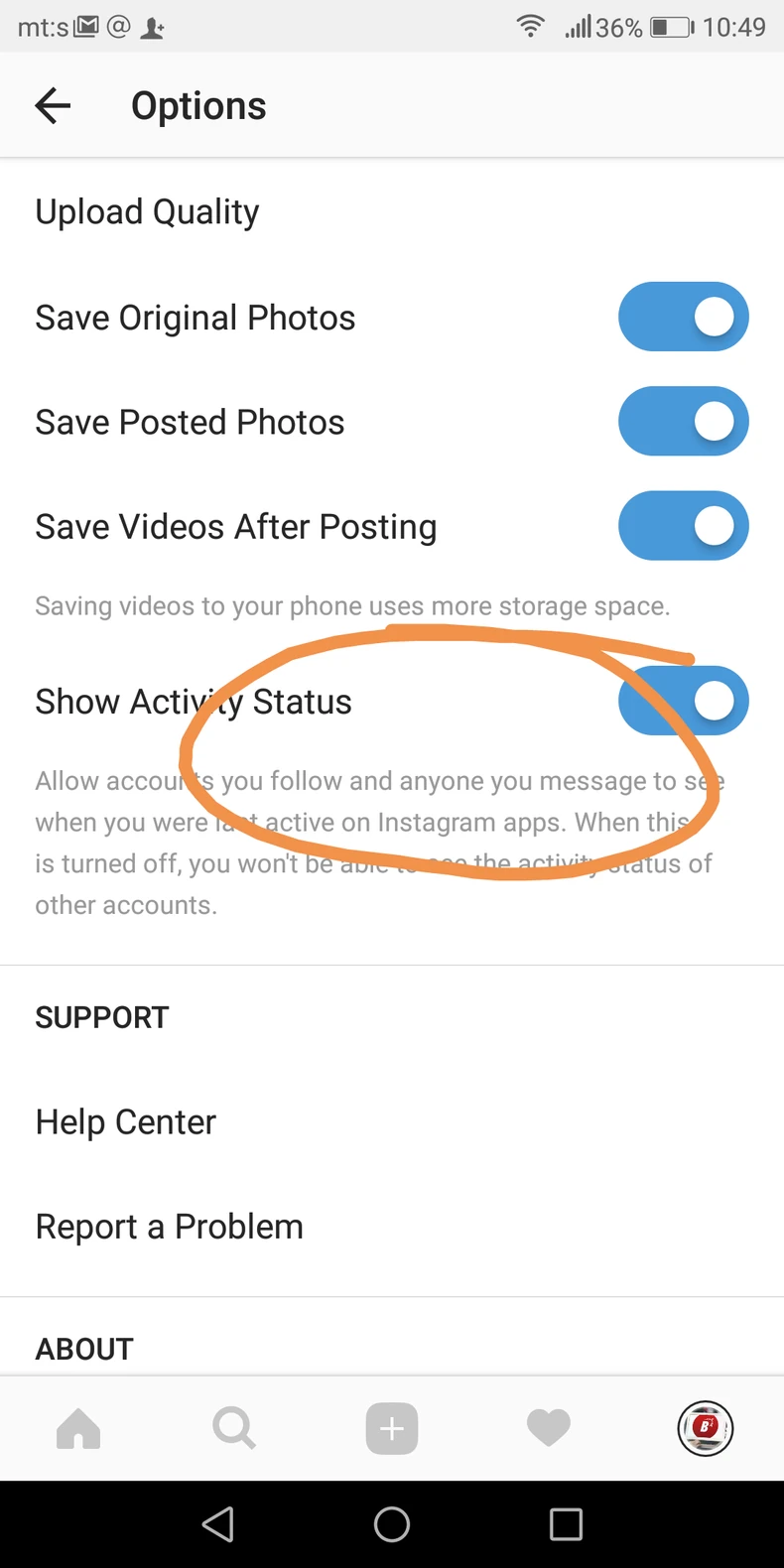Disable Save Posted Photos
The image size is (784, 1568).
point(683,422)
